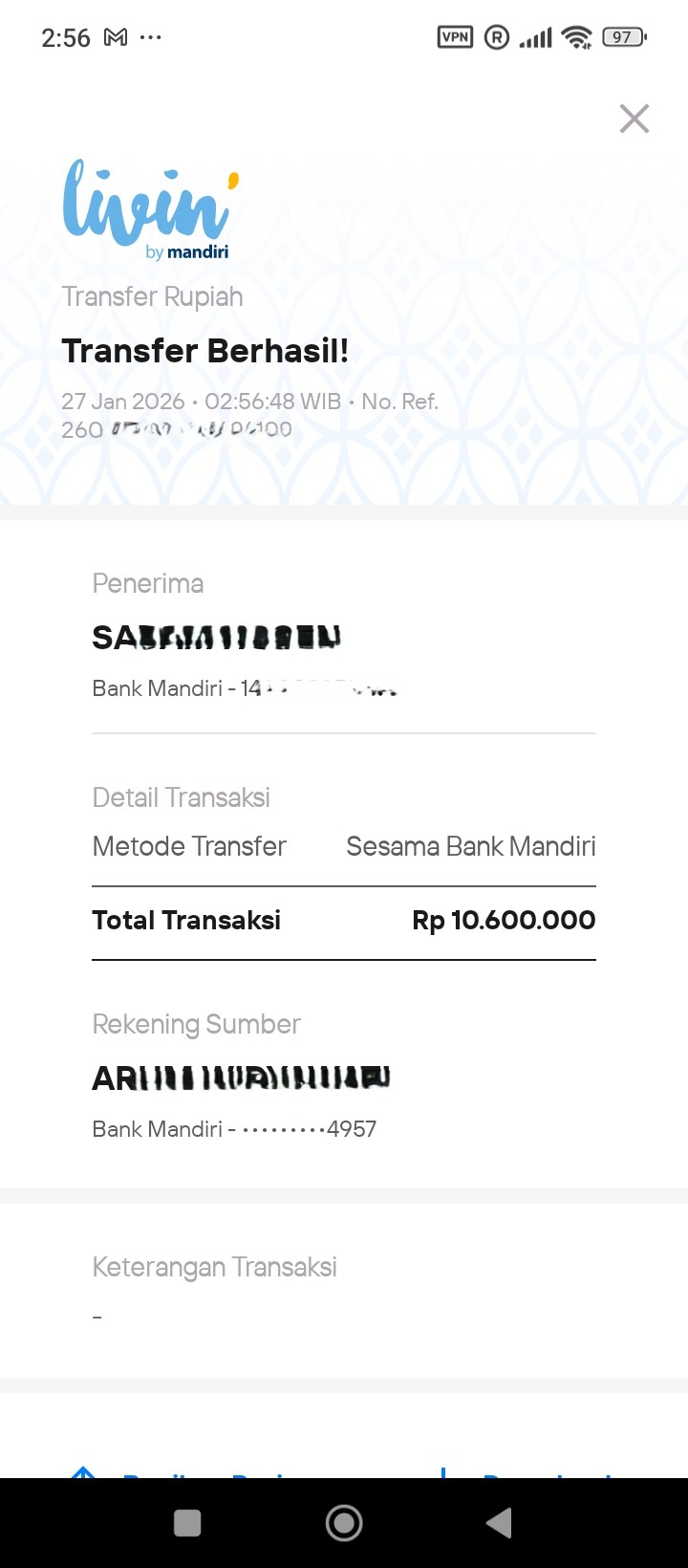This screenshot has height=1568, width=688.
Task: Close the transfer receipt screen
Action: point(634,119)
